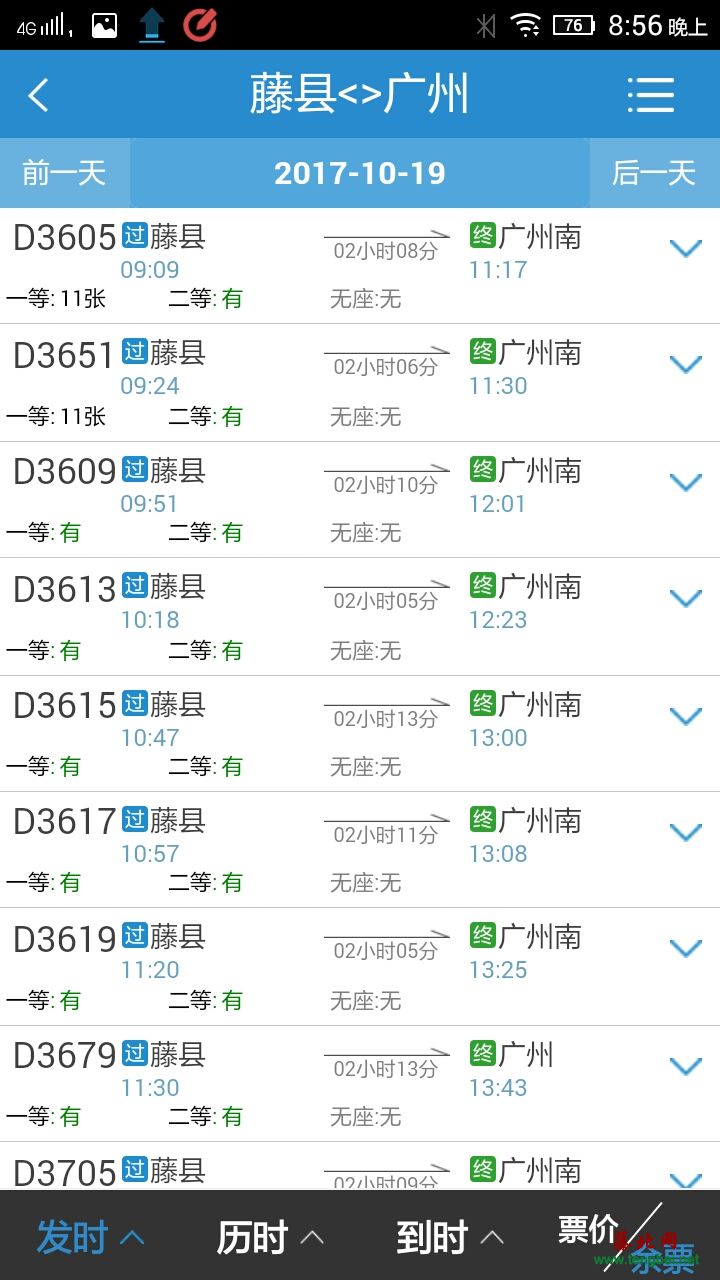Go to the previous day (前一天)
The image size is (720, 1280).
[x=64, y=173]
